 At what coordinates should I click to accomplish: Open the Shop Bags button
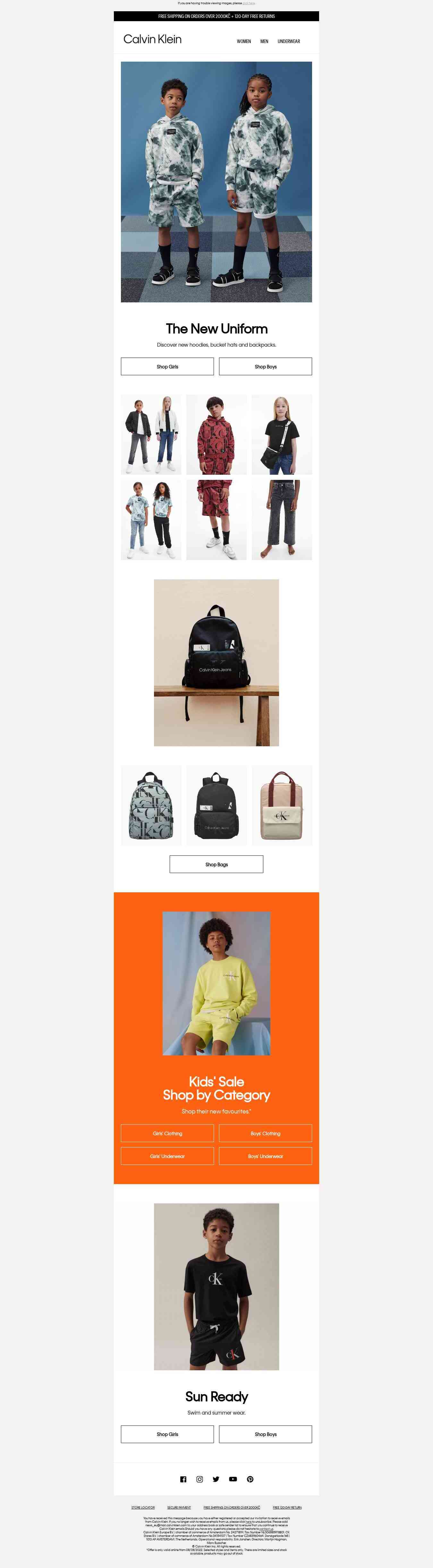coord(216,864)
